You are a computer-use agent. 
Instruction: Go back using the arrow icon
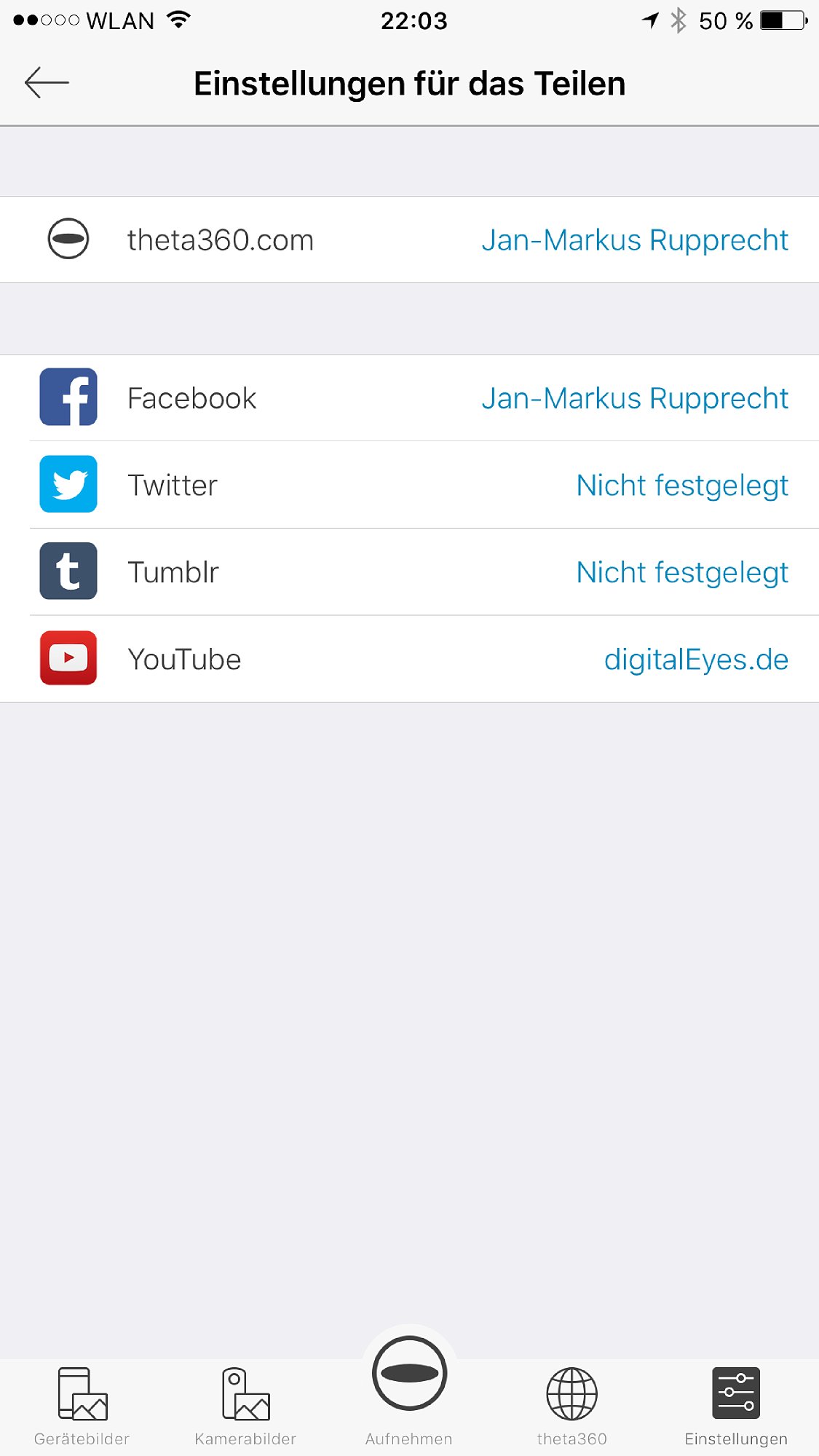(47, 83)
